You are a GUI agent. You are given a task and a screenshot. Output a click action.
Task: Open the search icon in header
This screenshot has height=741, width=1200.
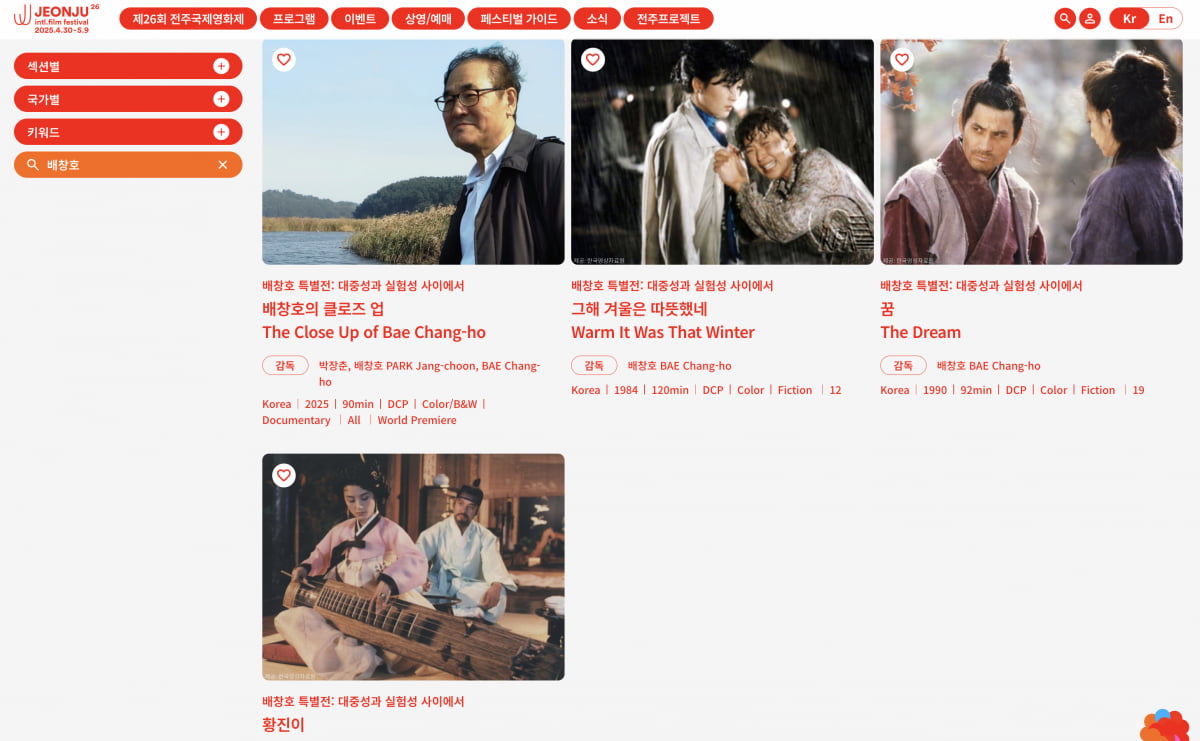1065,18
